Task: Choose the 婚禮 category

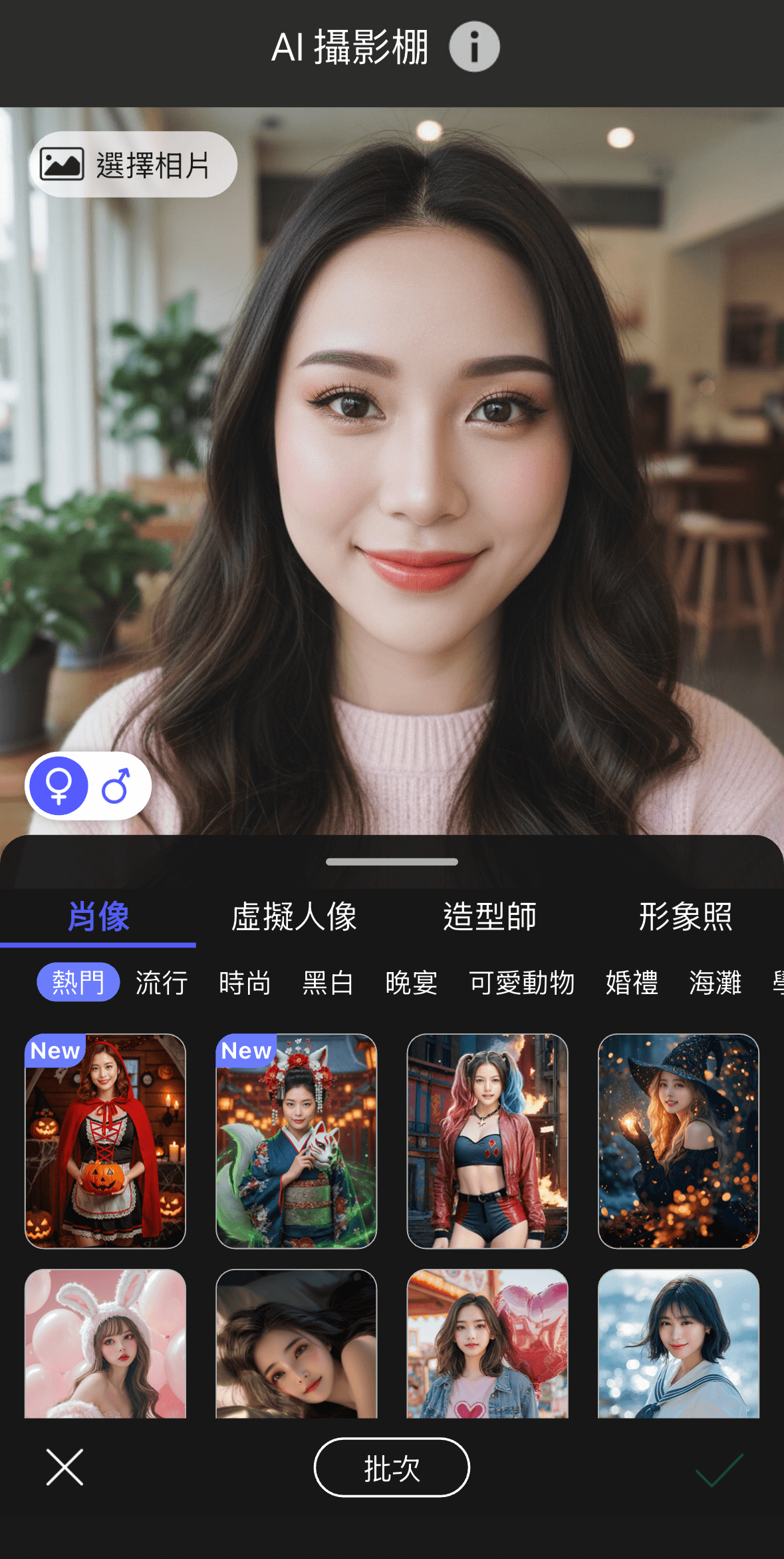Action: [x=632, y=982]
